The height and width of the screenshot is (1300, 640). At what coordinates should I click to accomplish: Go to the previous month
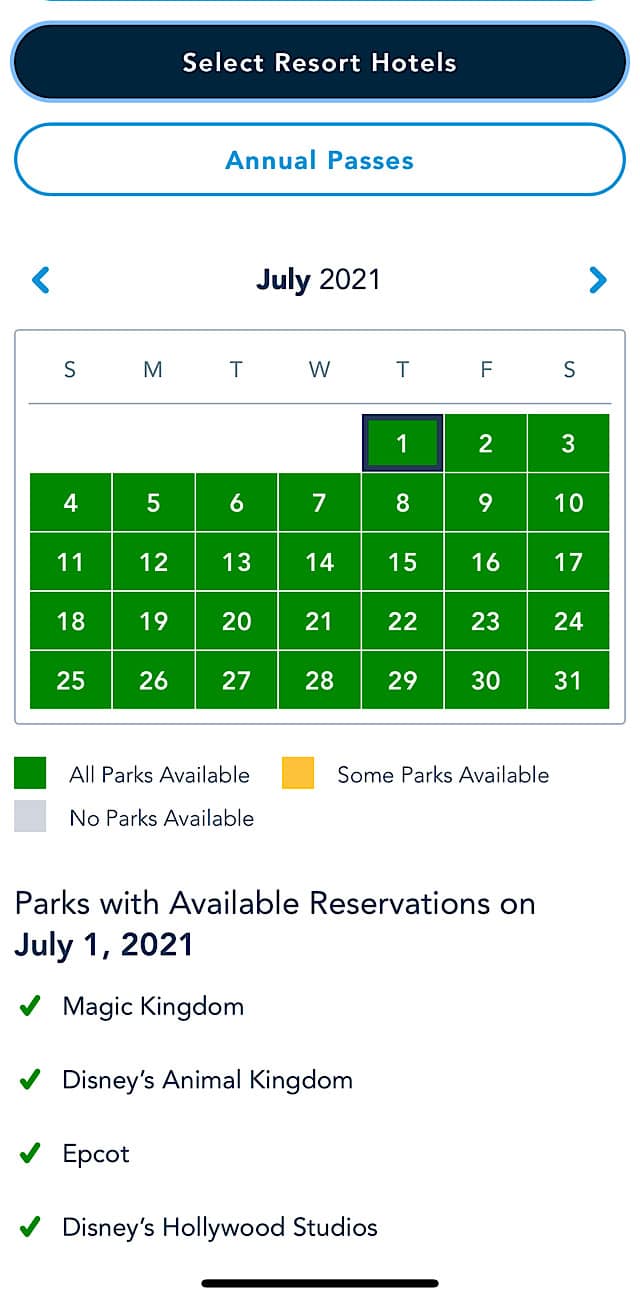tap(41, 279)
